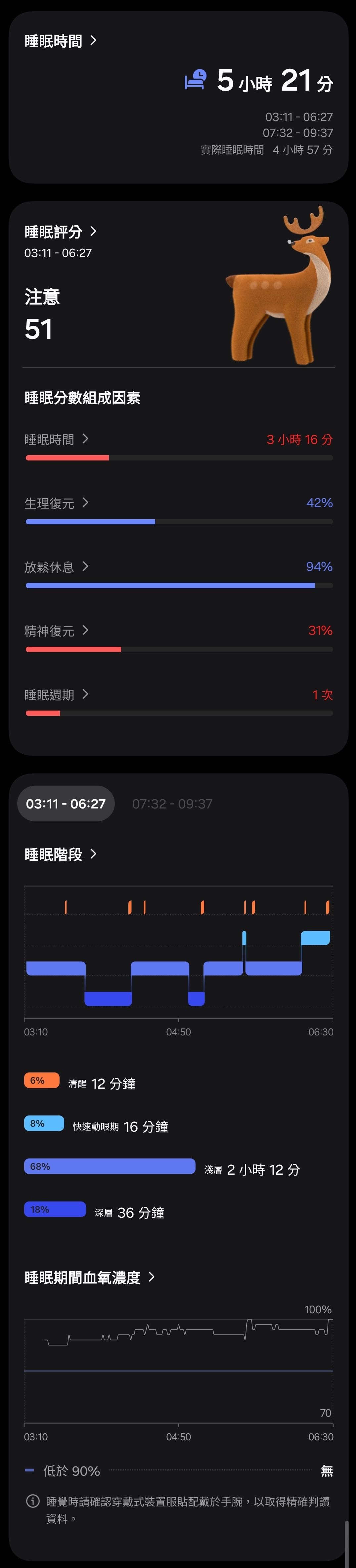The image size is (356, 1568).
Task: Switch to the 07:32 - 09:37 sleep session
Action: click(172, 804)
